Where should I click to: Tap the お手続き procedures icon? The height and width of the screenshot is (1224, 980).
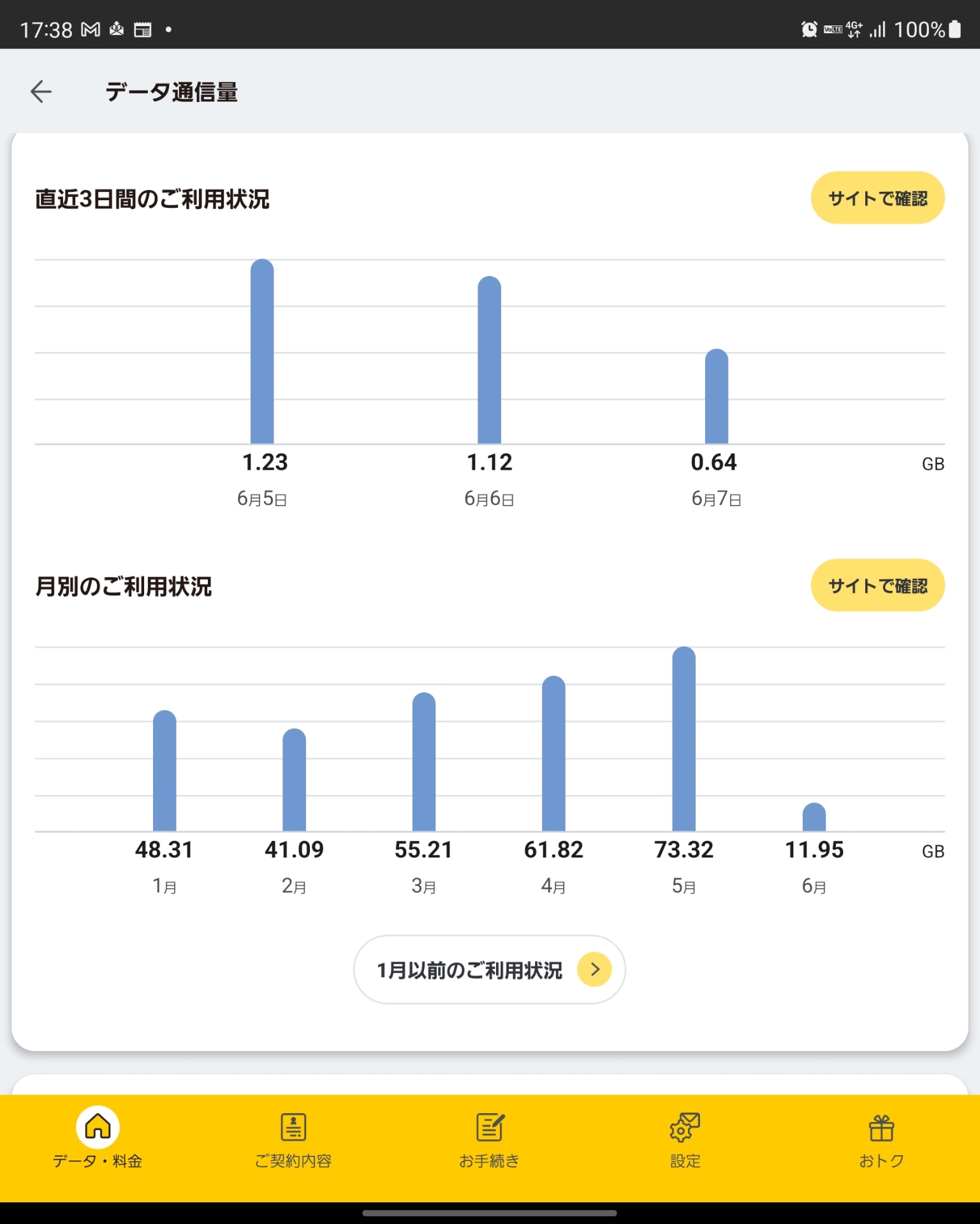pyautogui.click(x=489, y=1126)
